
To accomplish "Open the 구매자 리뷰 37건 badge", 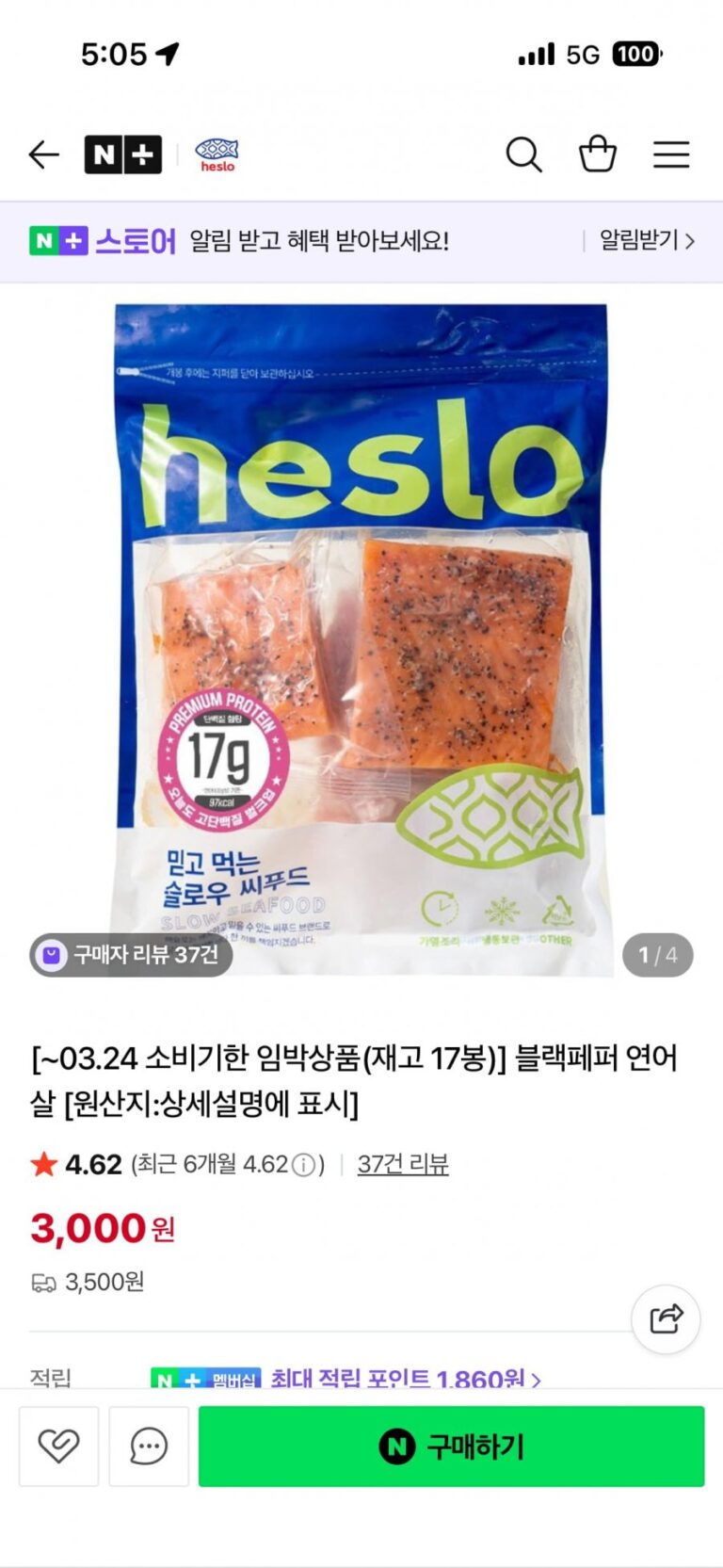I will (x=131, y=955).
